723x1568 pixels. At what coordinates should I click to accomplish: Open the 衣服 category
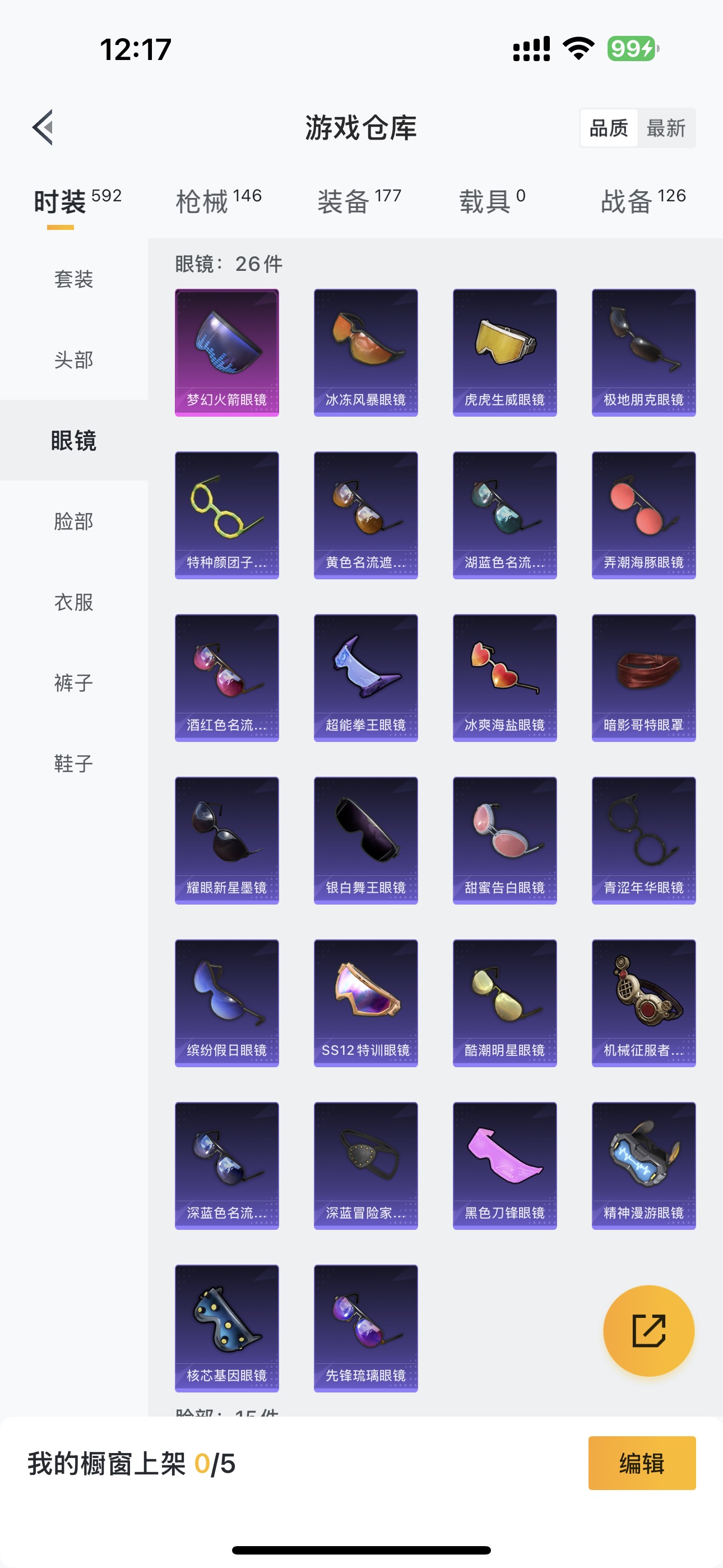click(x=73, y=602)
